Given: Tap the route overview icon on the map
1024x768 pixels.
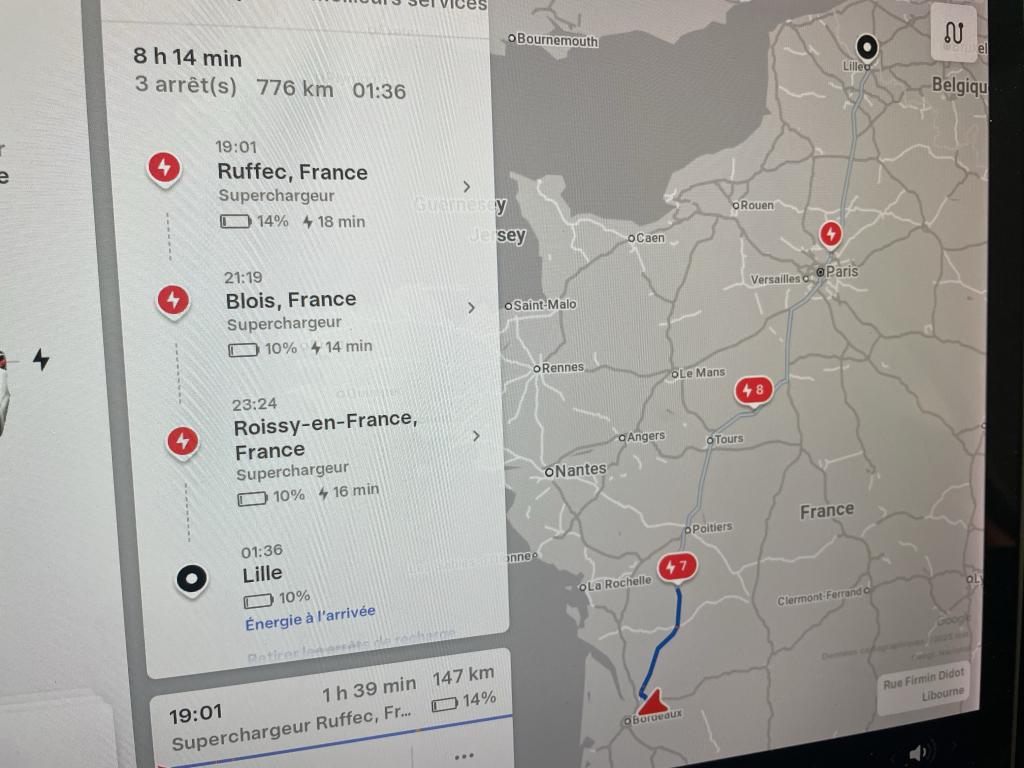Looking at the screenshot, I should 953,34.
